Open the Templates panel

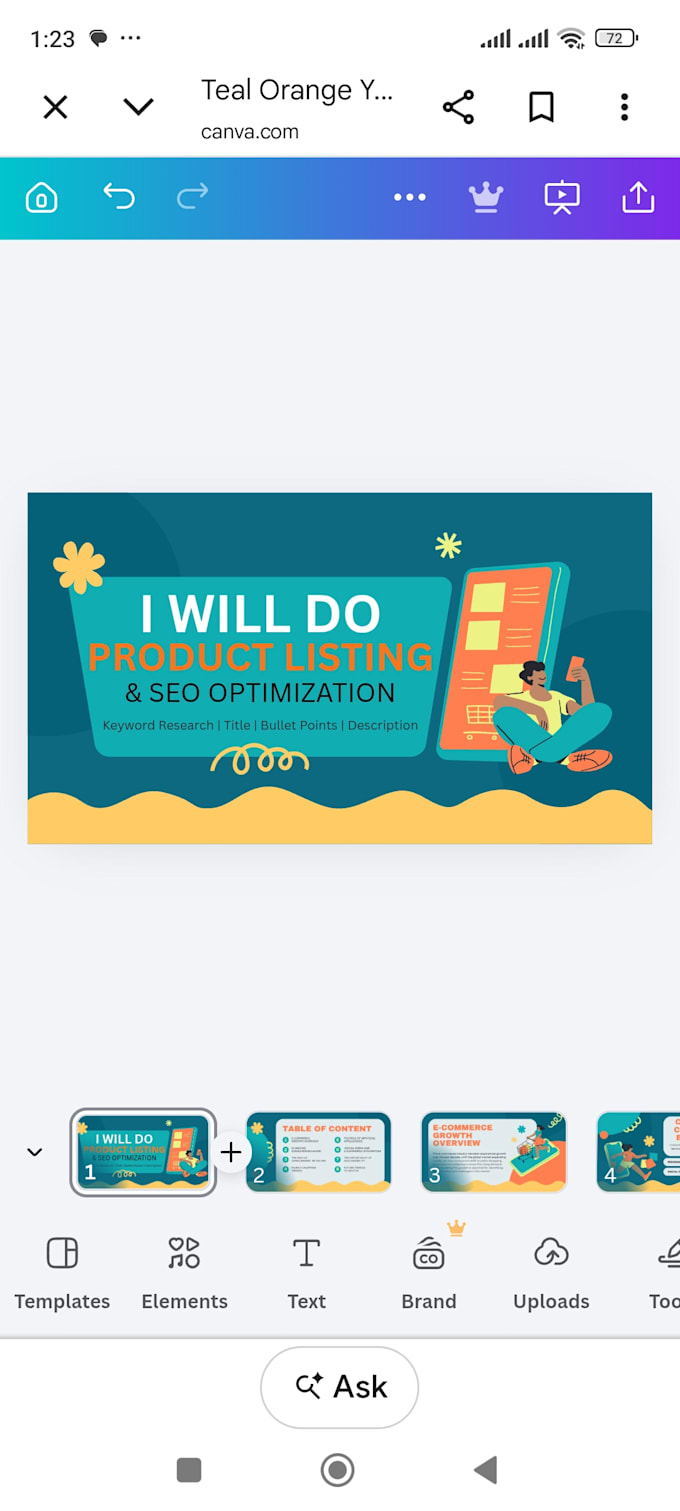[x=62, y=1272]
